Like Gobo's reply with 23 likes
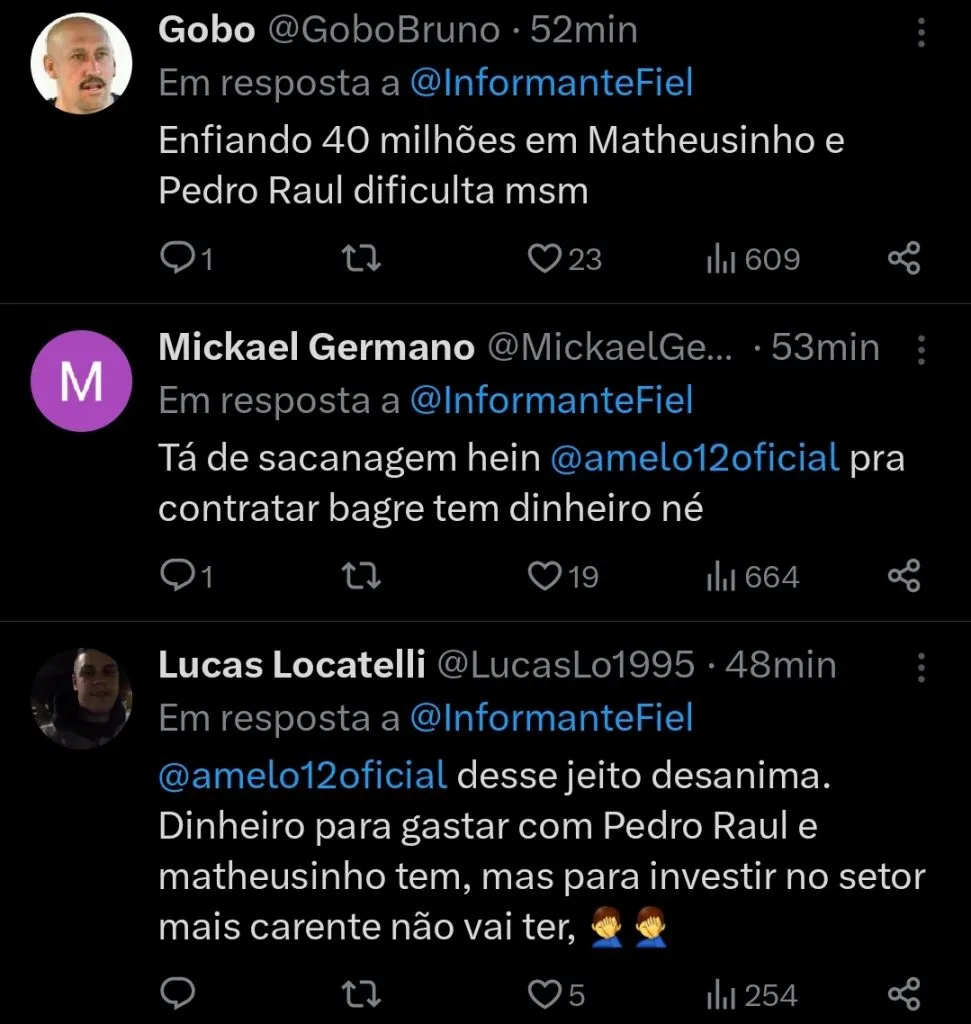Viewport: 971px width, 1024px height. (x=563, y=257)
